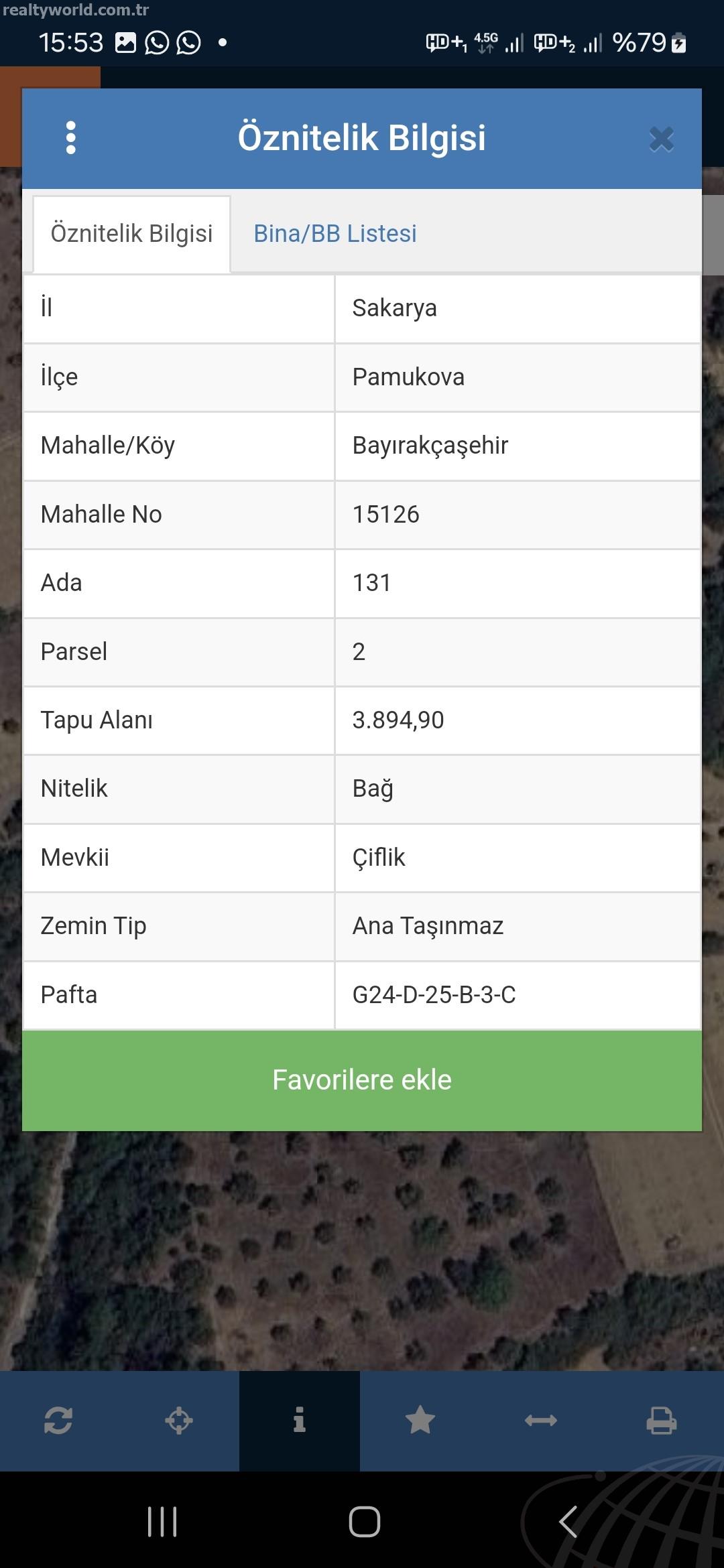Screen dimensions: 724x1568
Task: Go to the home screen
Action: [x=364, y=1521]
